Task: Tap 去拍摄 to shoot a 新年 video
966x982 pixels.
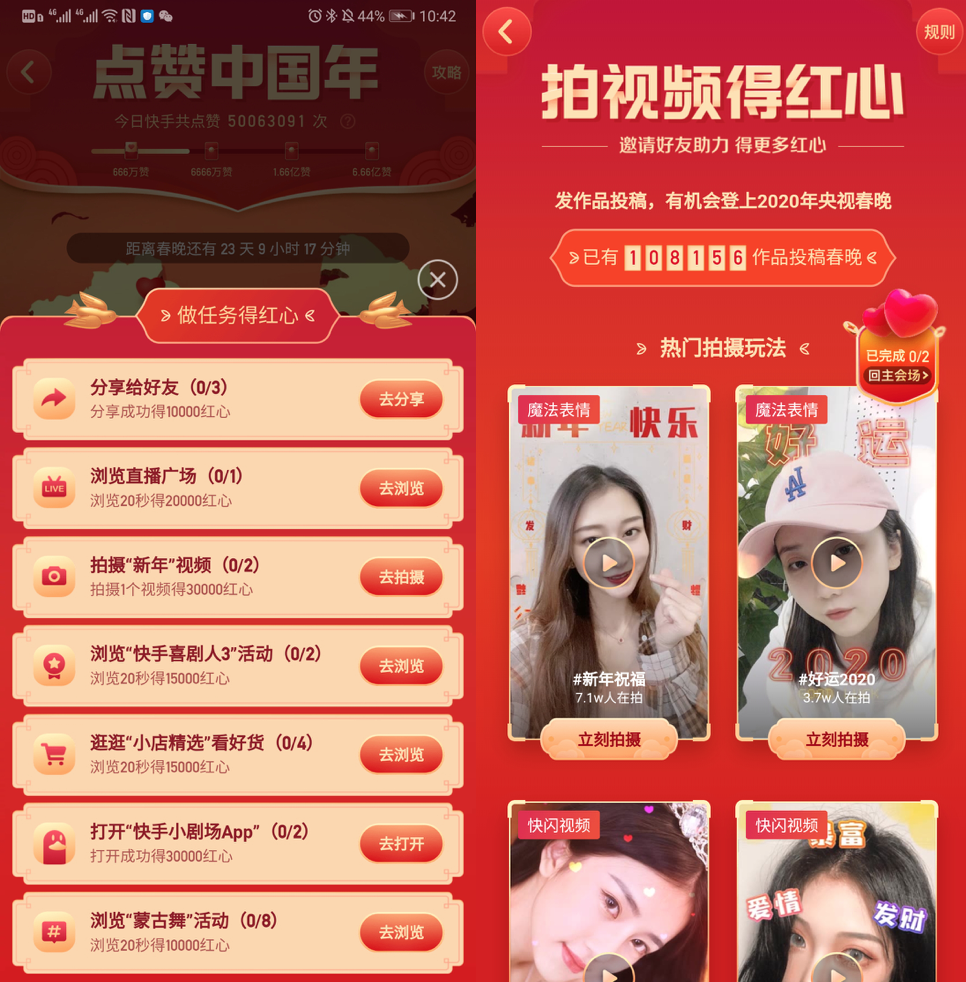Action: 401,577
